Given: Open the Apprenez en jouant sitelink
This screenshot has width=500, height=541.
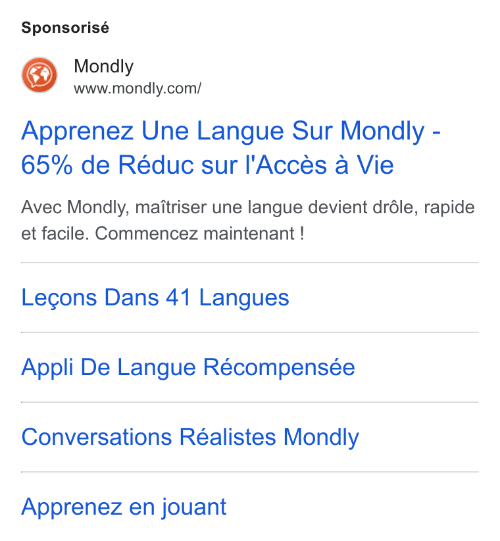Looking at the screenshot, I should 124,507.
